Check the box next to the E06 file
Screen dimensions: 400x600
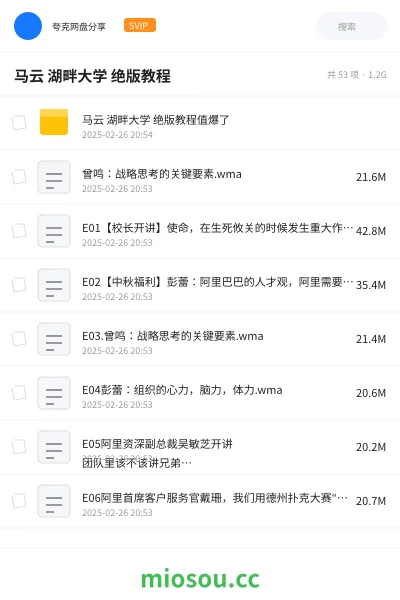pos(19,501)
